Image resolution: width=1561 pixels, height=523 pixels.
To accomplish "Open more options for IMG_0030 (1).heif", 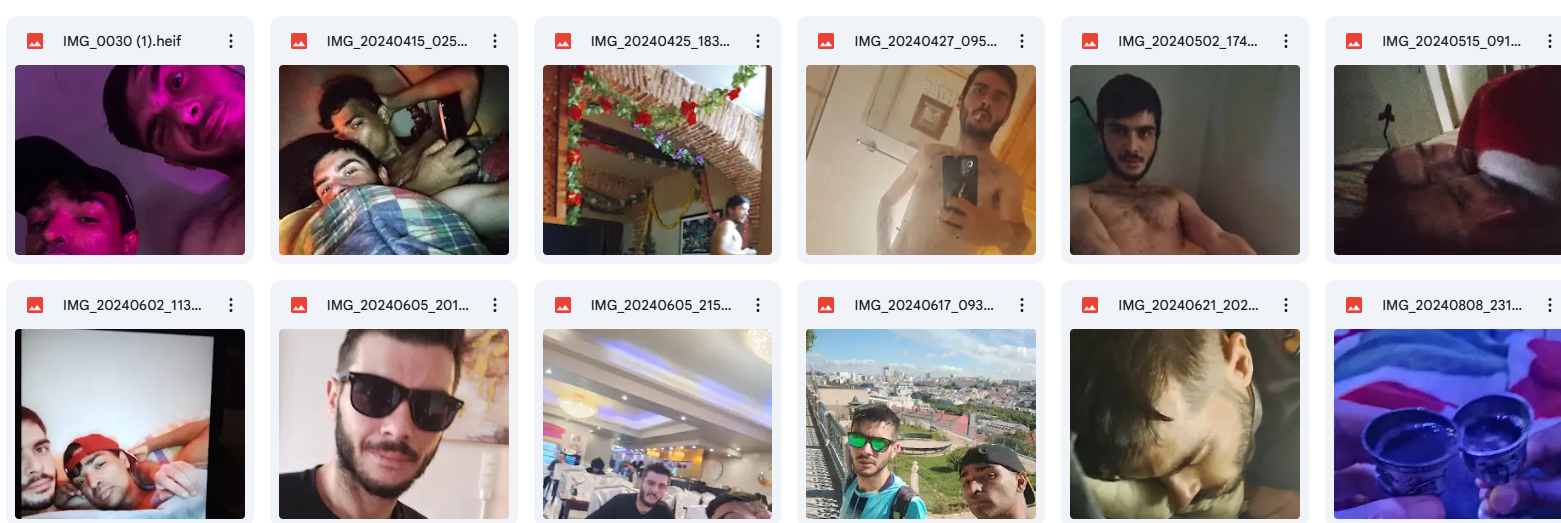I will (231, 41).
